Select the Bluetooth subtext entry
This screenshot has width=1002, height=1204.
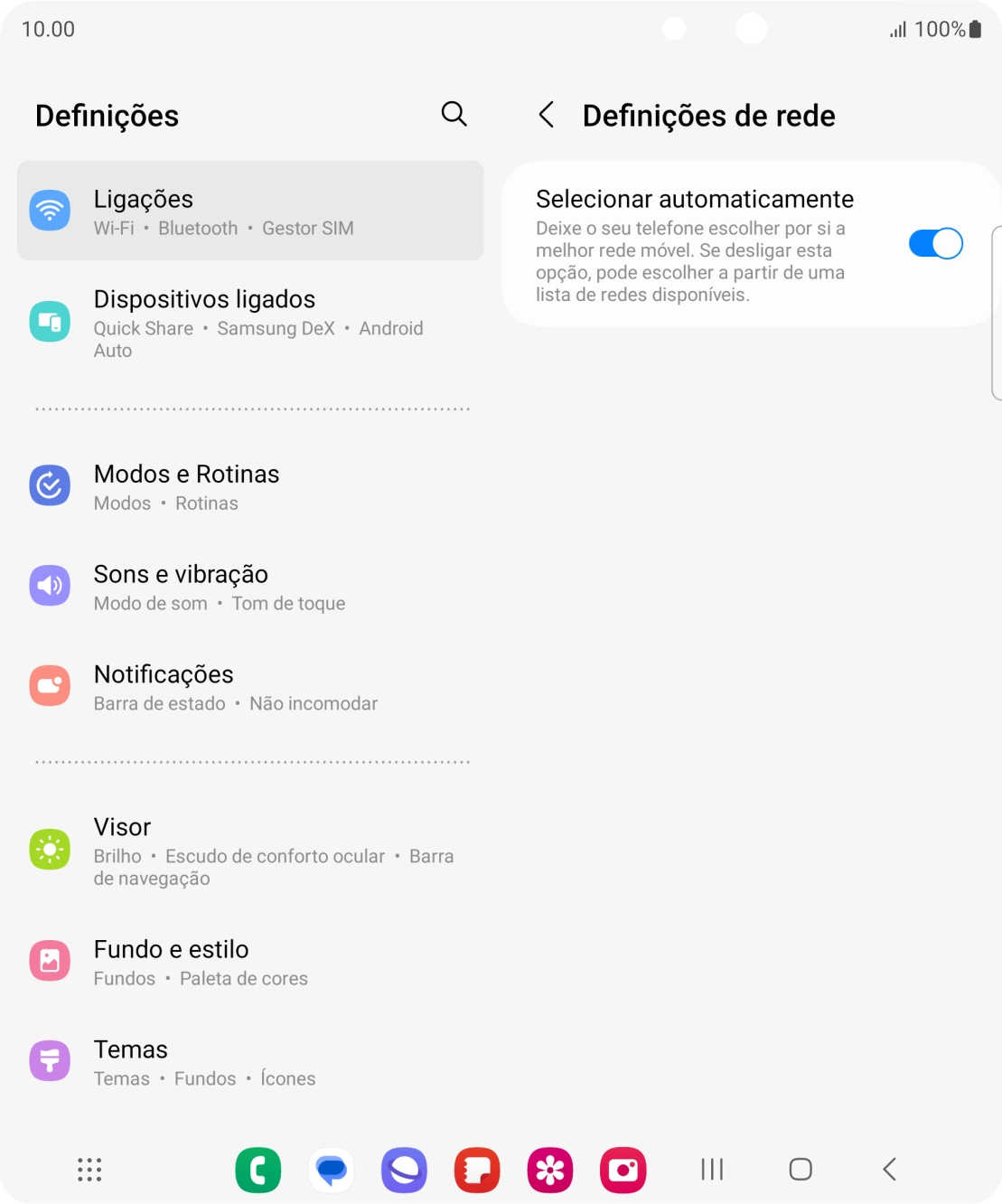(197, 228)
